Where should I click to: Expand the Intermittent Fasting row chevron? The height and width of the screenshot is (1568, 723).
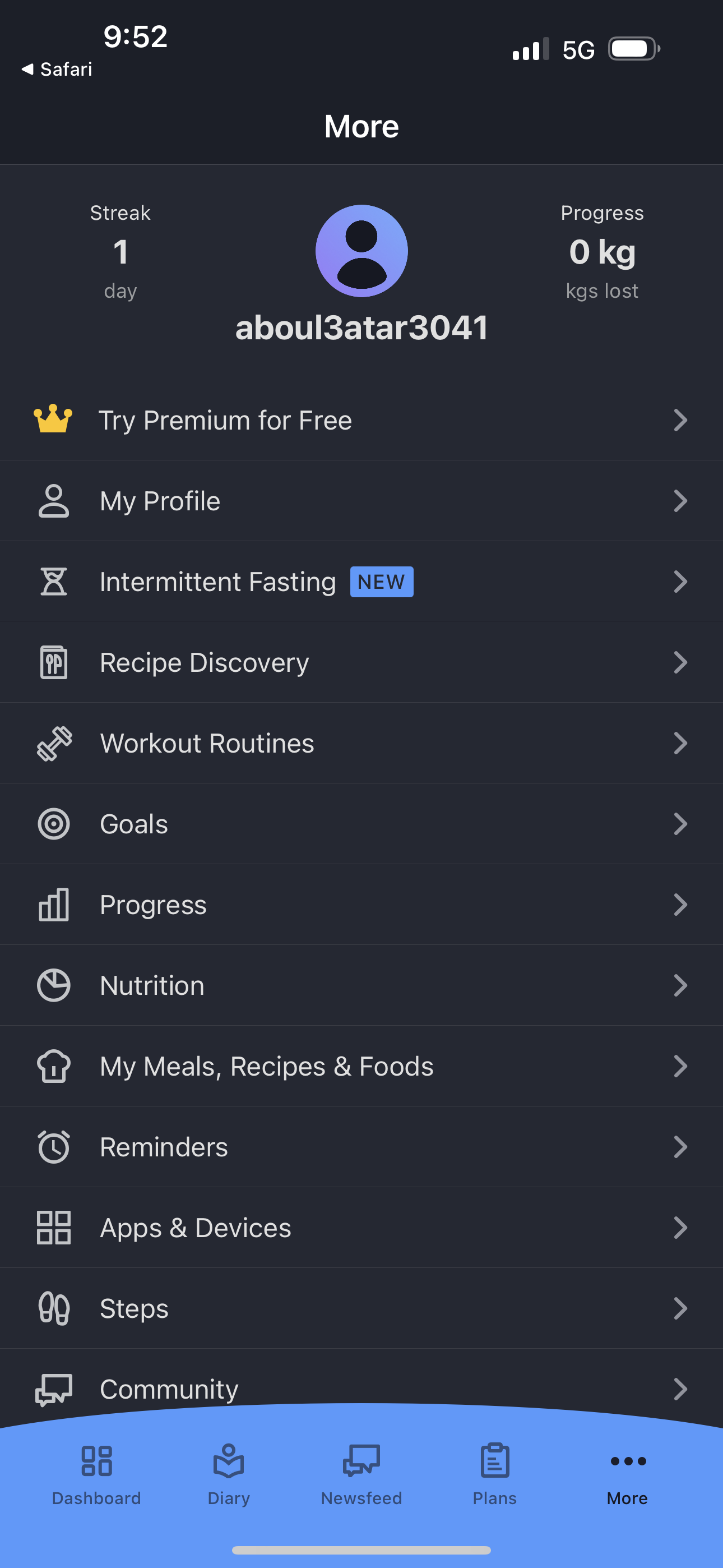tap(681, 582)
